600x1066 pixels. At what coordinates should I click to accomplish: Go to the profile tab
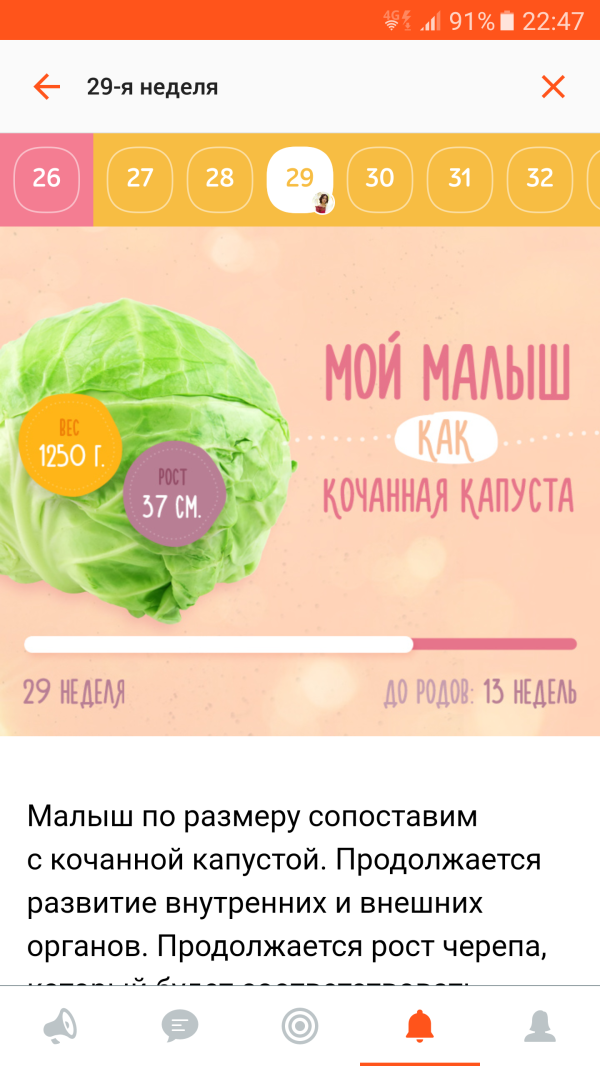540,1026
